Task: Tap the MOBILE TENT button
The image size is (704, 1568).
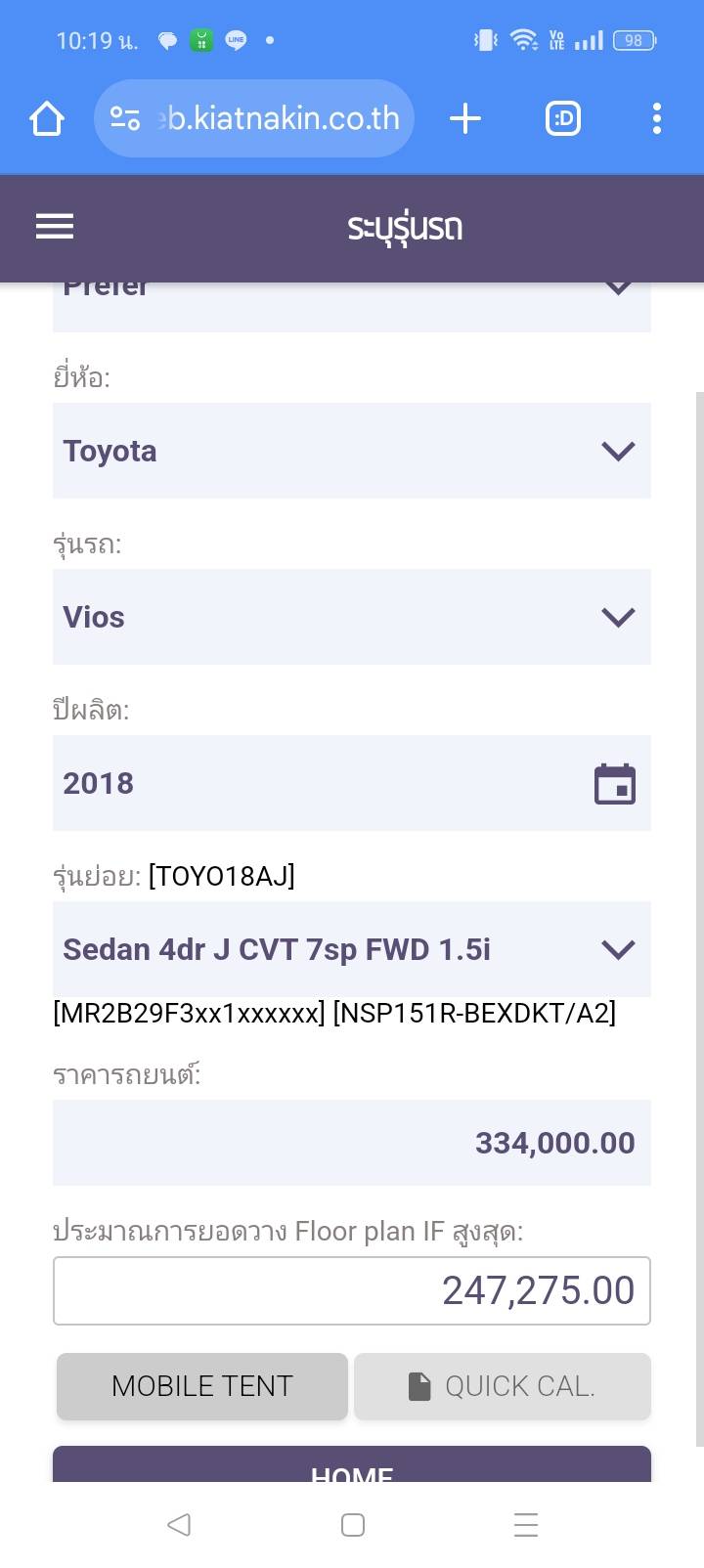Action: coord(202,1386)
